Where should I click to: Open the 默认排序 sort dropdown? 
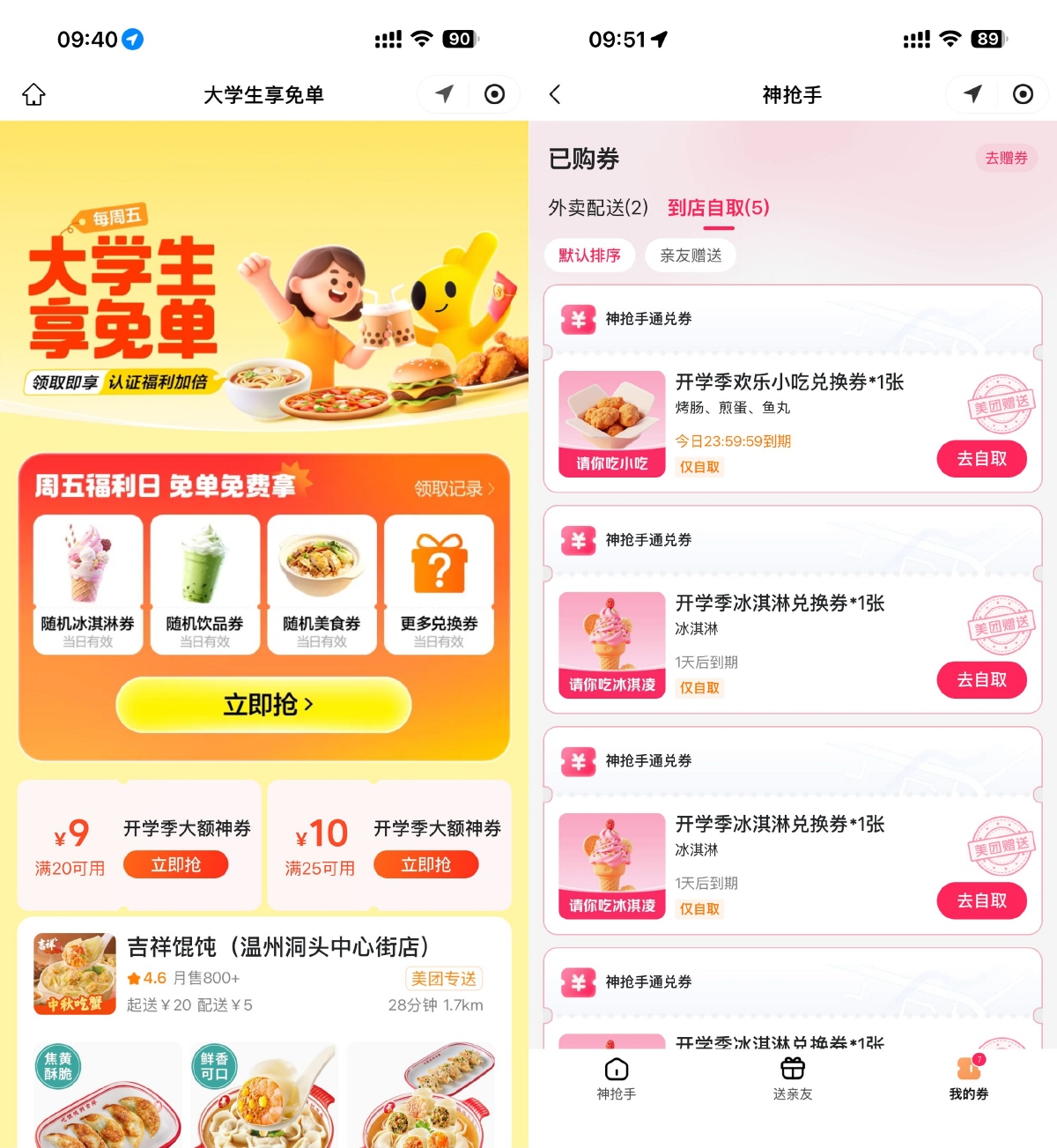[589, 256]
